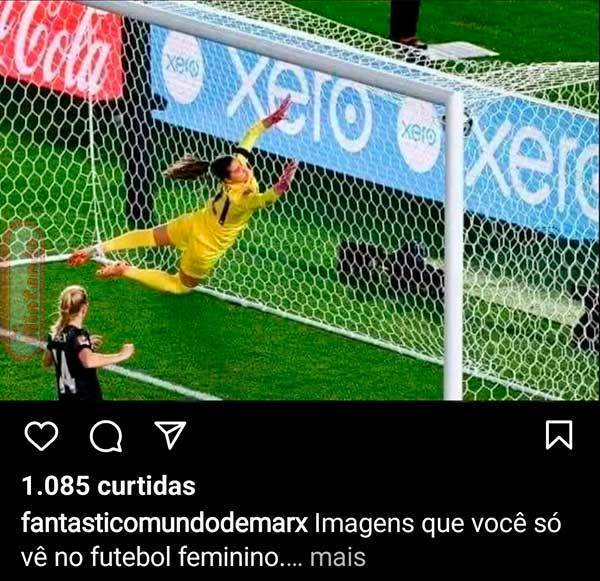Open the goalkeeper photo post
Screen dimensions: 600x581
click(300, 200)
